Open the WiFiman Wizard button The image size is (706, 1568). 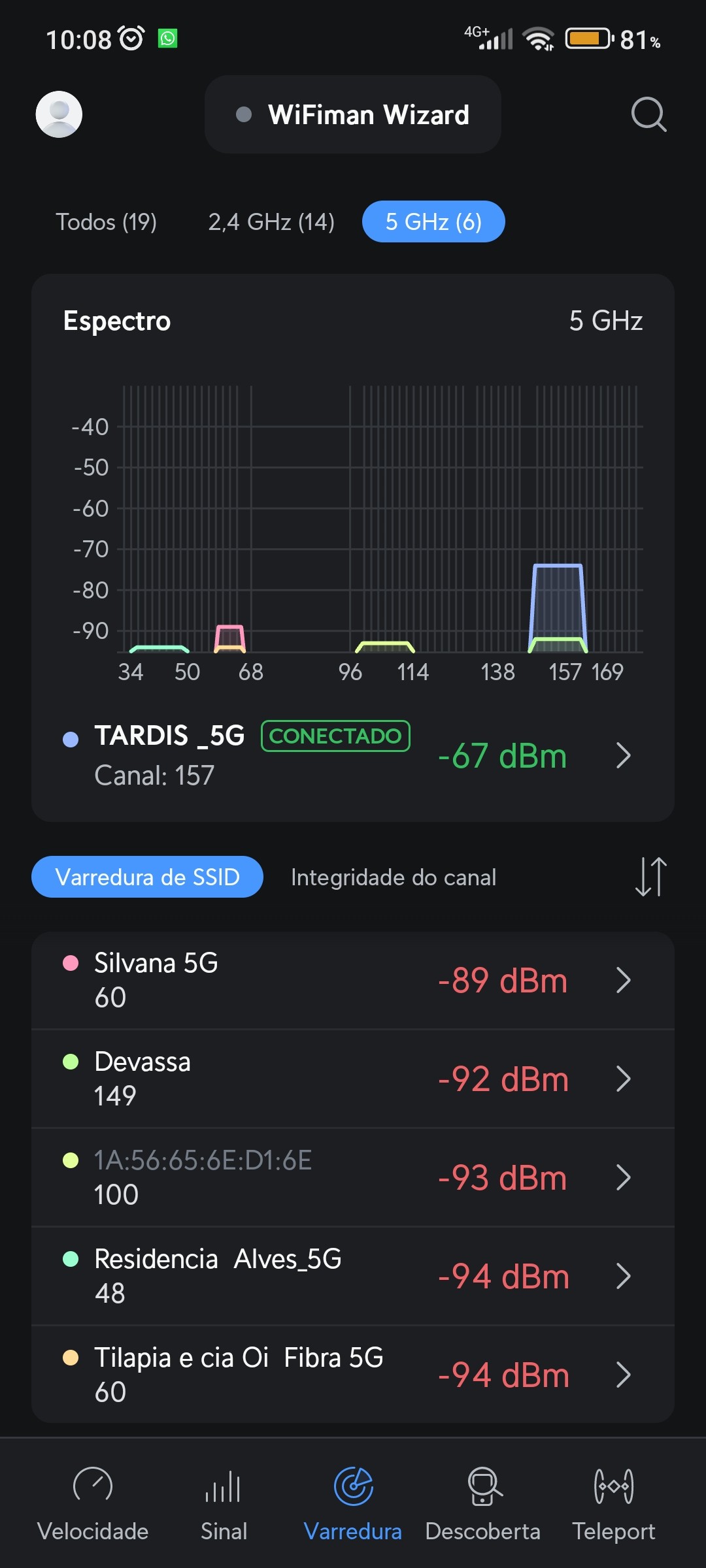(x=353, y=114)
